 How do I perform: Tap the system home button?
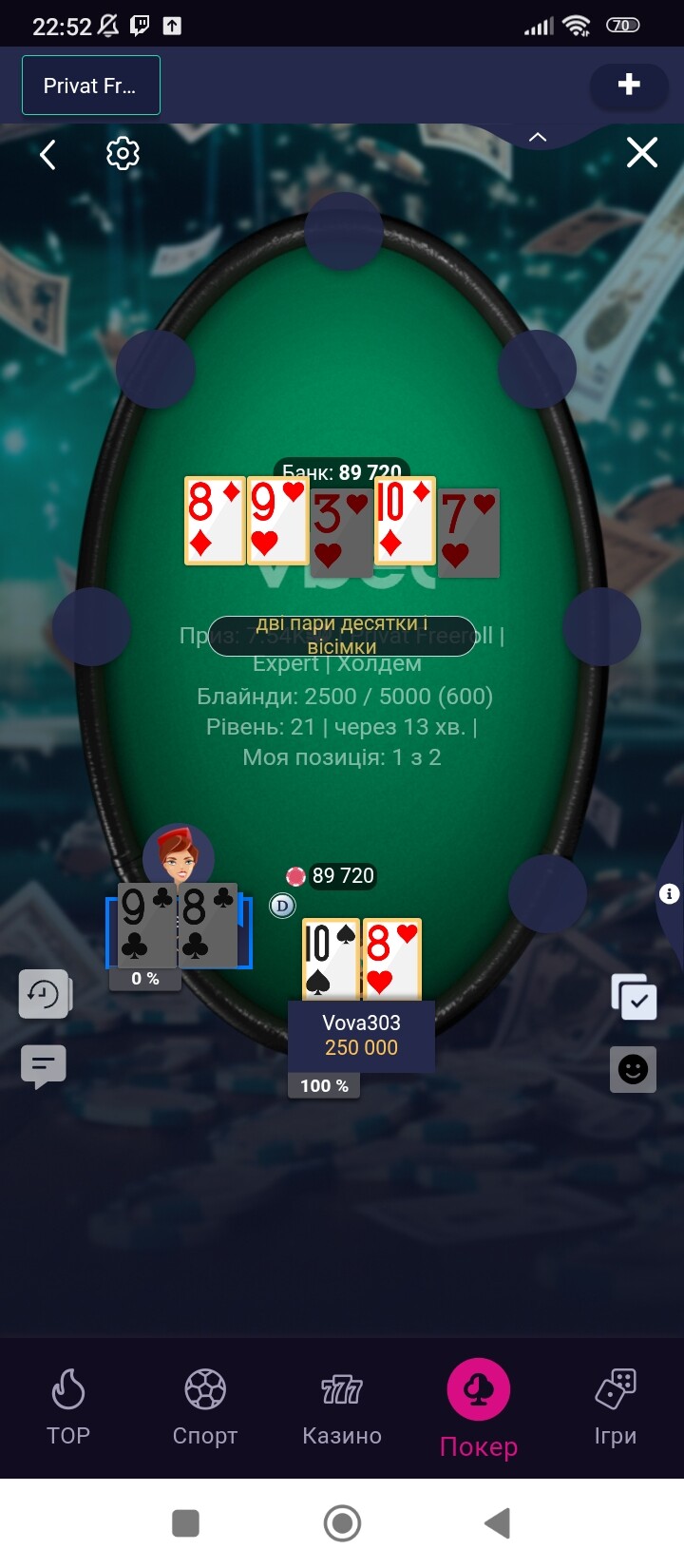342,1523
